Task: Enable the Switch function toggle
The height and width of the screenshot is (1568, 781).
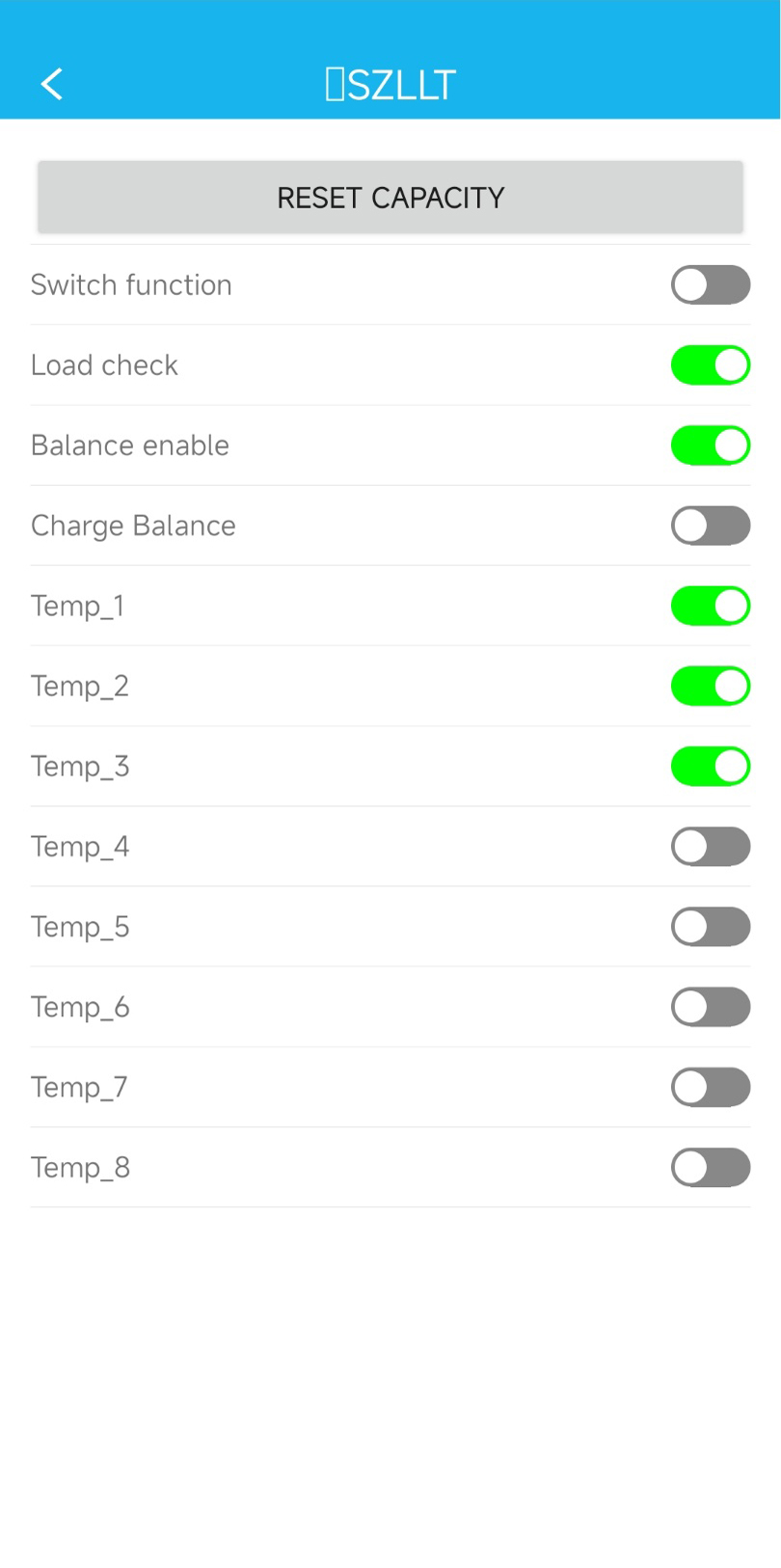Action: coord(711,284)
